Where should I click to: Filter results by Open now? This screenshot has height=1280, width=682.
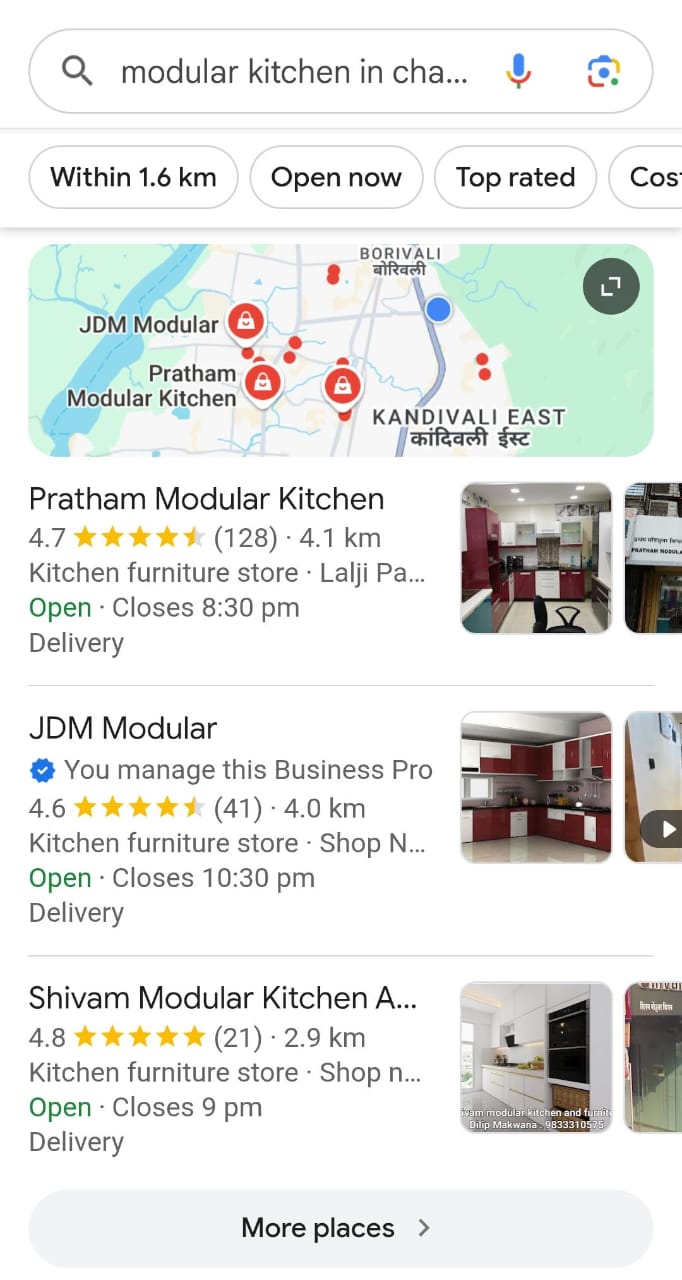(336, 178)
